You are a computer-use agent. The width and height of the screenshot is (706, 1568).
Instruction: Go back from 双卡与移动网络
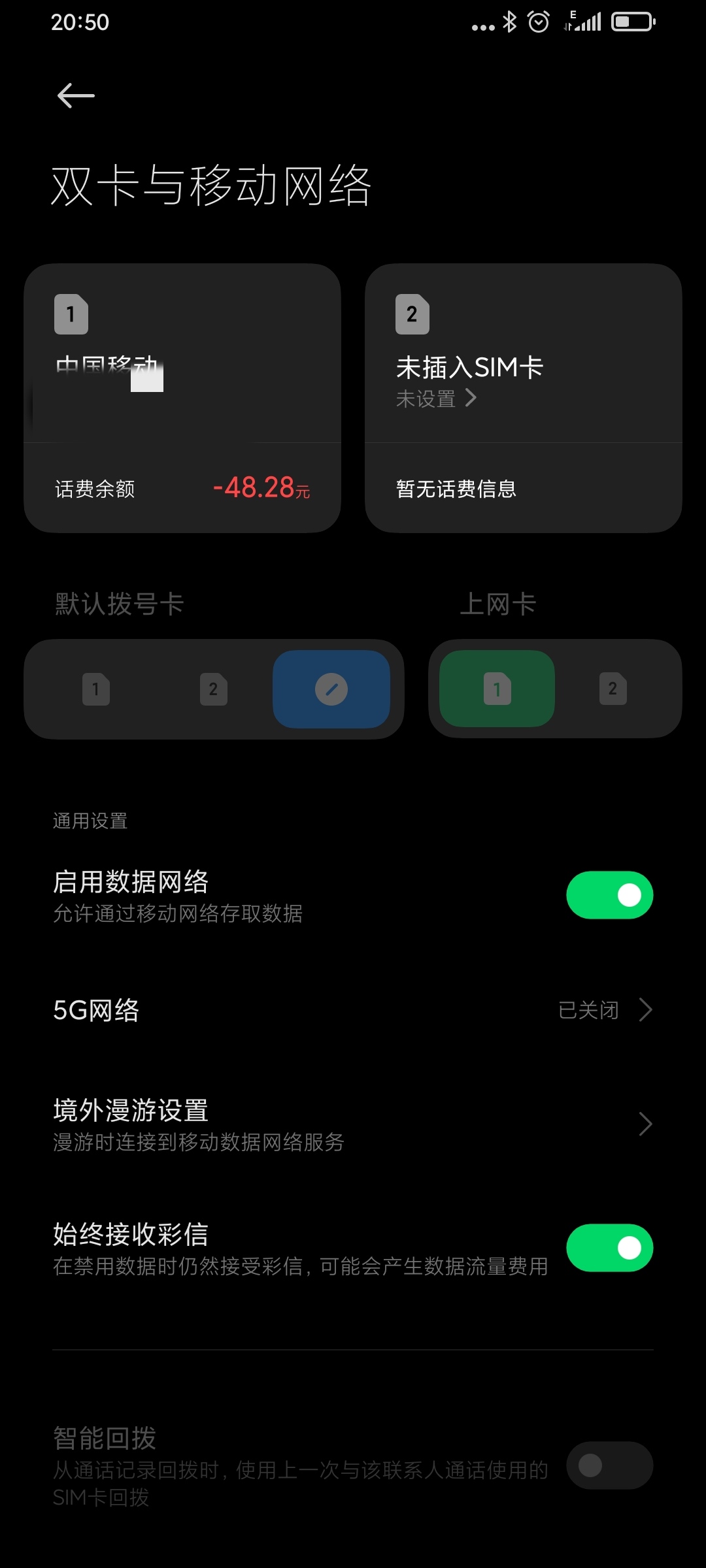tap(76, 96)
